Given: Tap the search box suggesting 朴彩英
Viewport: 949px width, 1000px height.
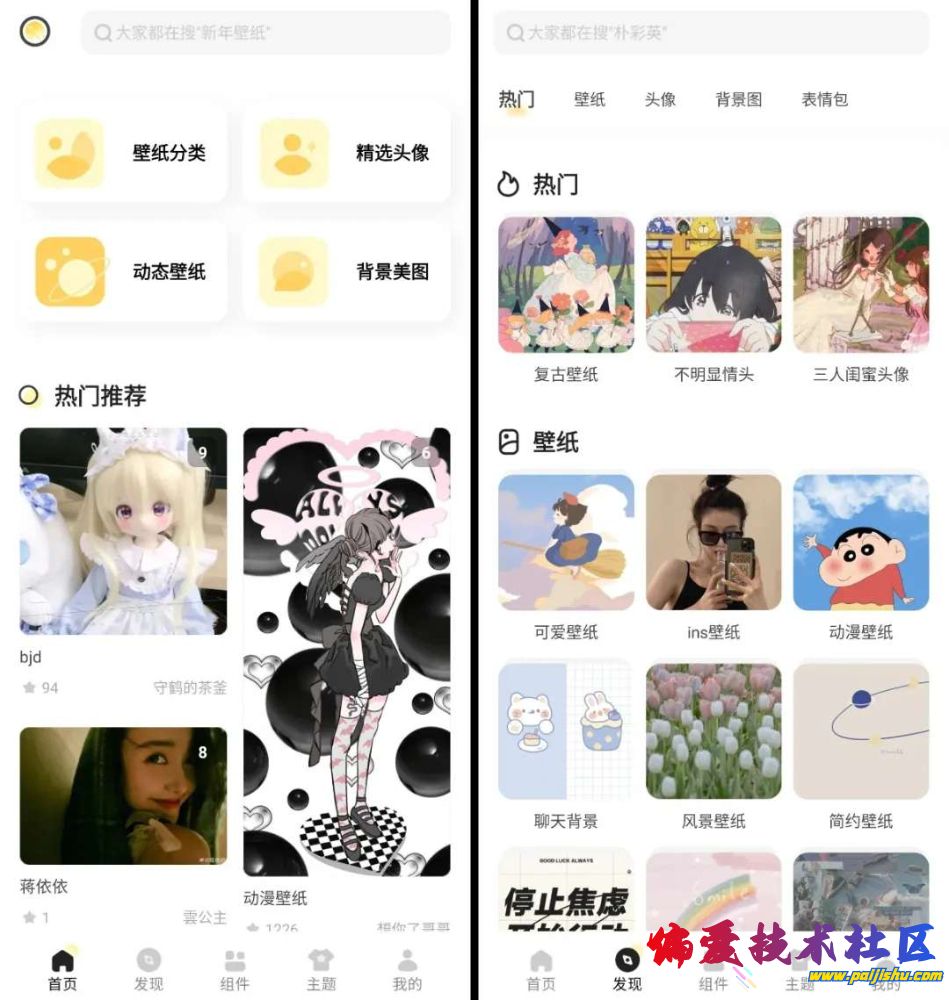Looking at the screenshot, I should (x=711, y=33).
